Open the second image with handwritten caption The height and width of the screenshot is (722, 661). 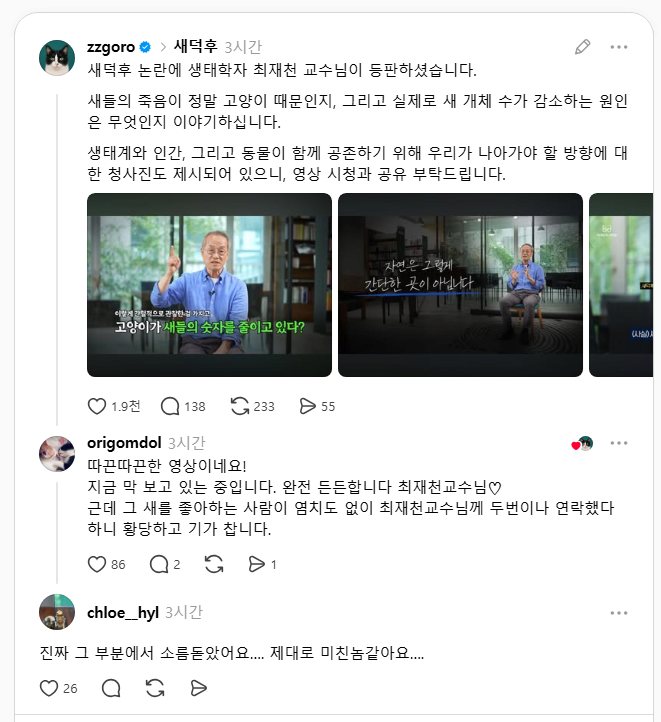[460, 285]
